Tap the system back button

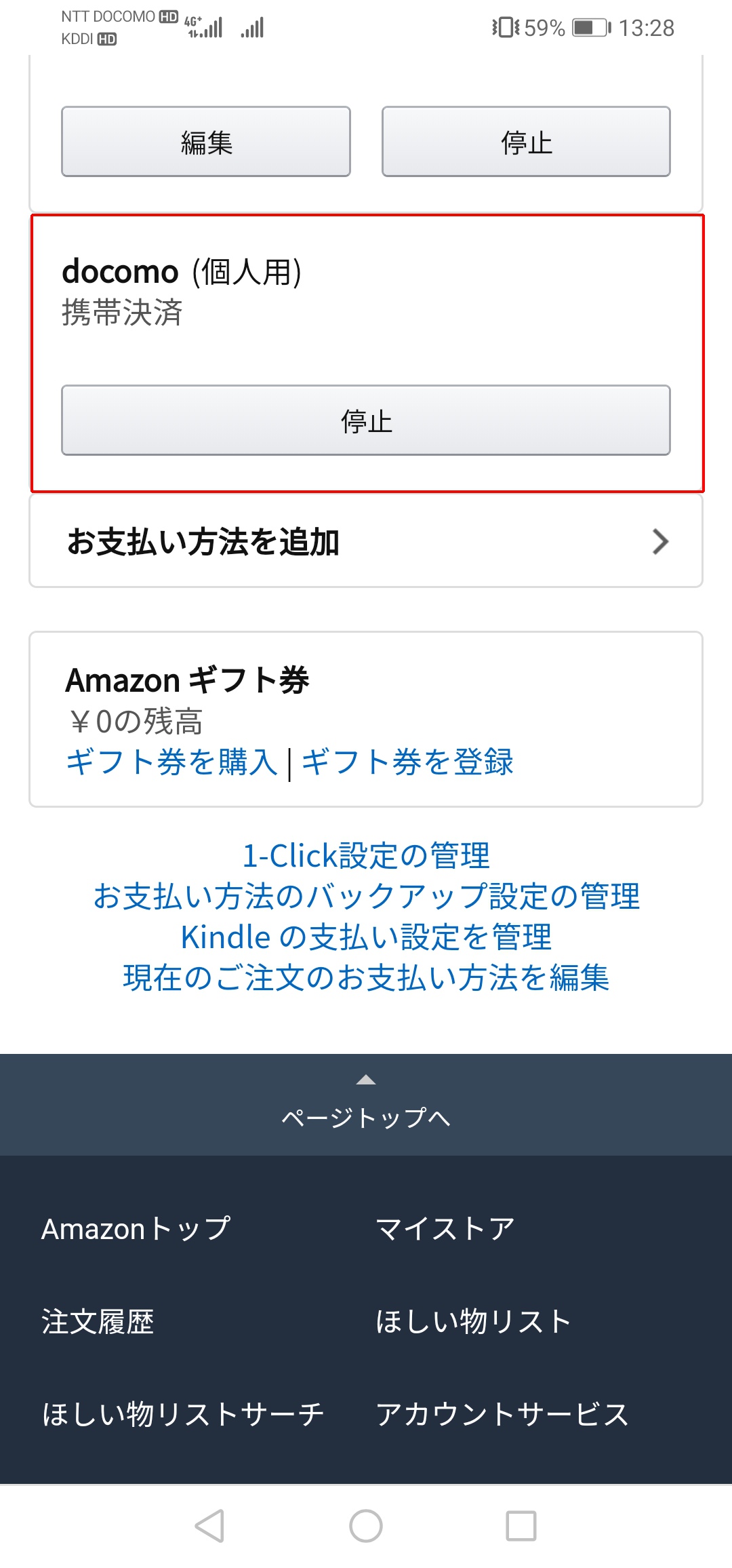click(x=209, y=1527)
